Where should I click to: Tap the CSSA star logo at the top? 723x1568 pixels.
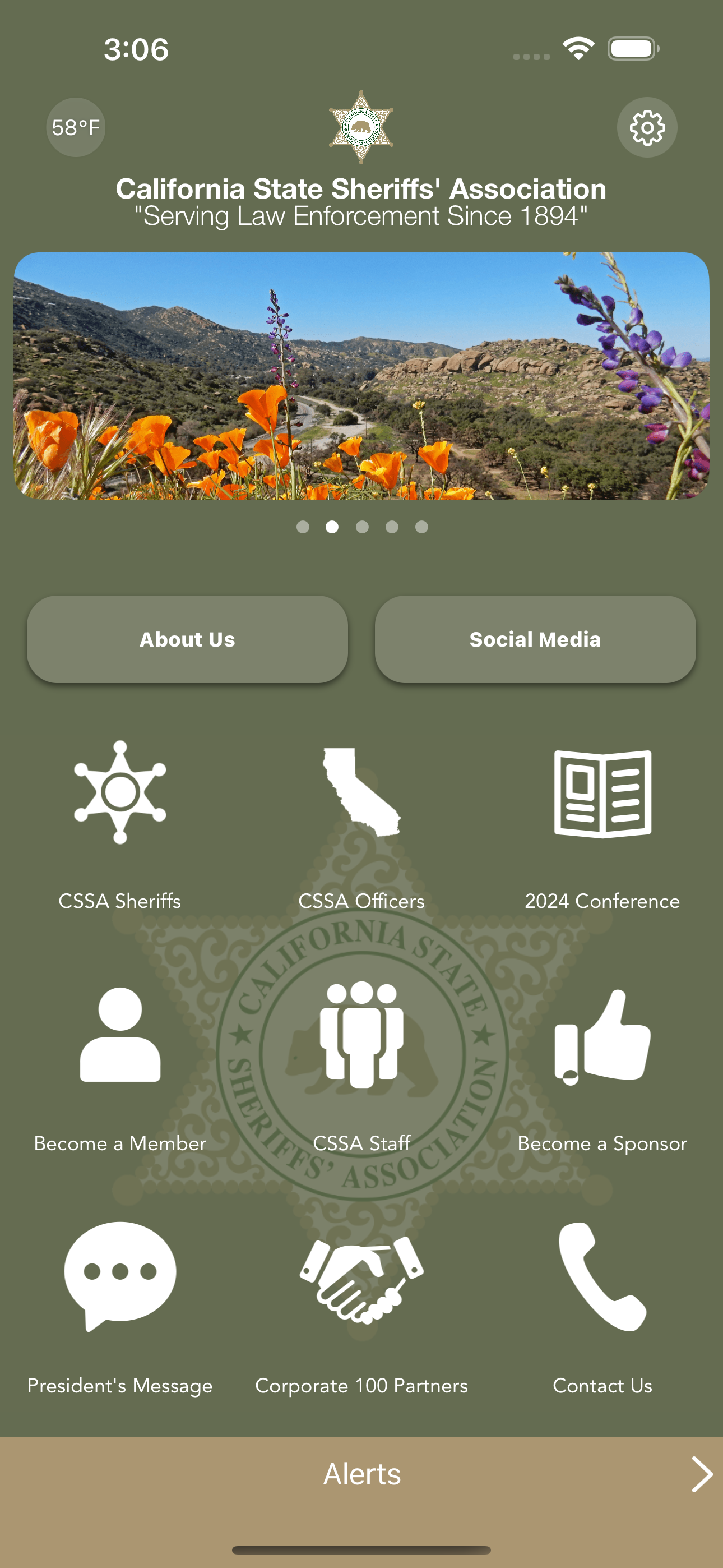361,126
